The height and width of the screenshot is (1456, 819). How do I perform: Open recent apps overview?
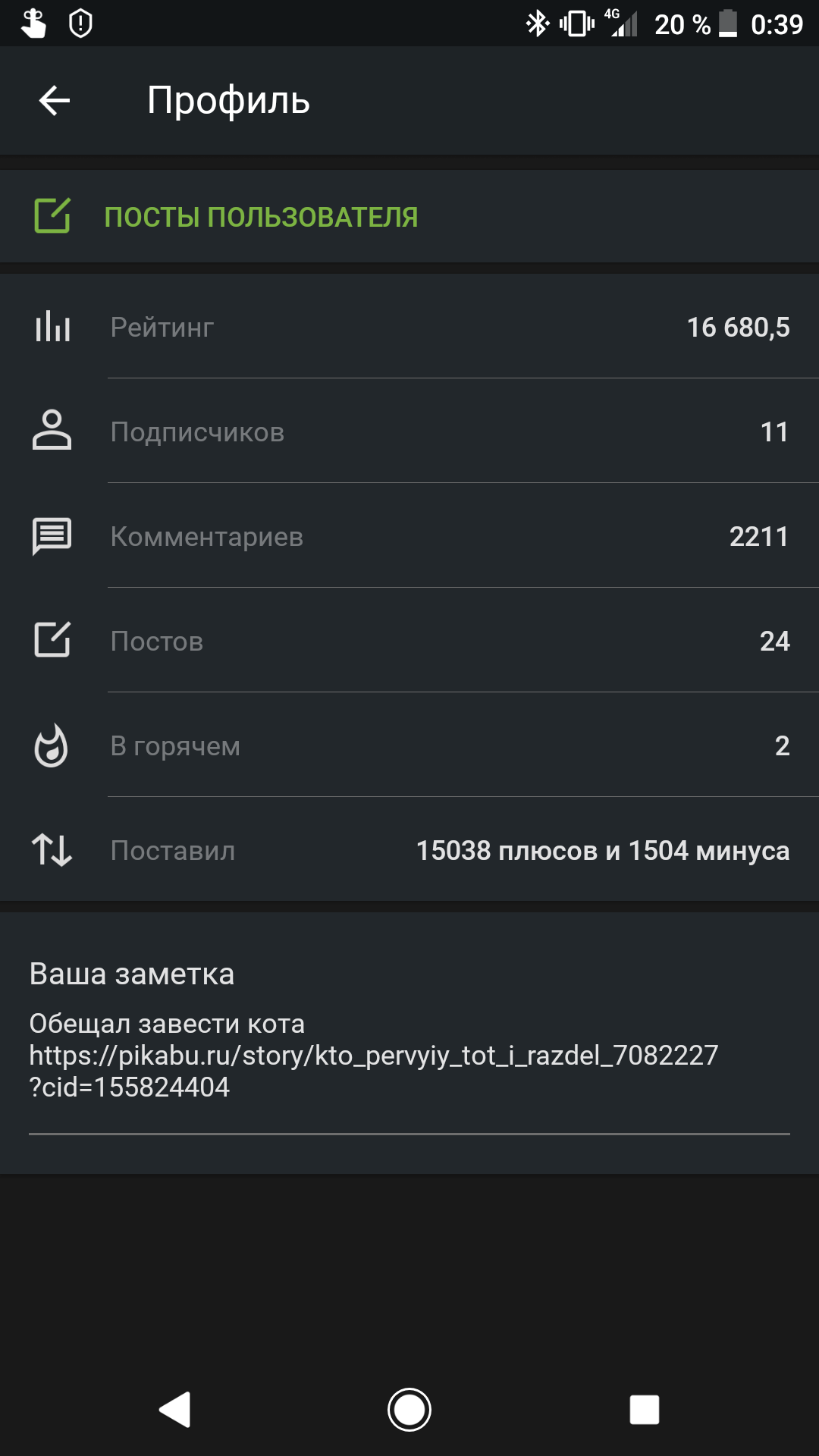(x=644, y=1410)
